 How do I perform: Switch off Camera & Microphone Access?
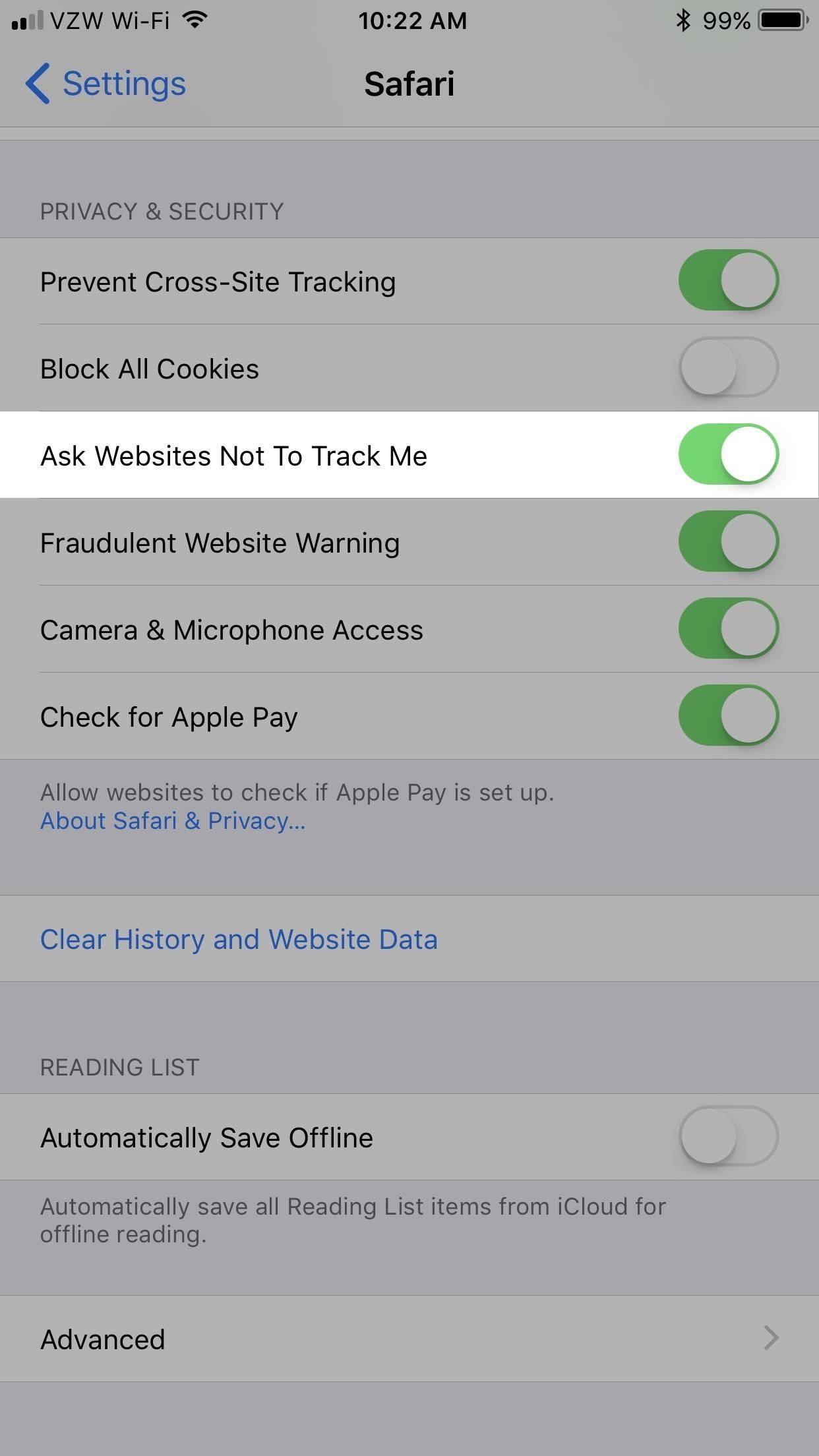(x=728, y=628)
